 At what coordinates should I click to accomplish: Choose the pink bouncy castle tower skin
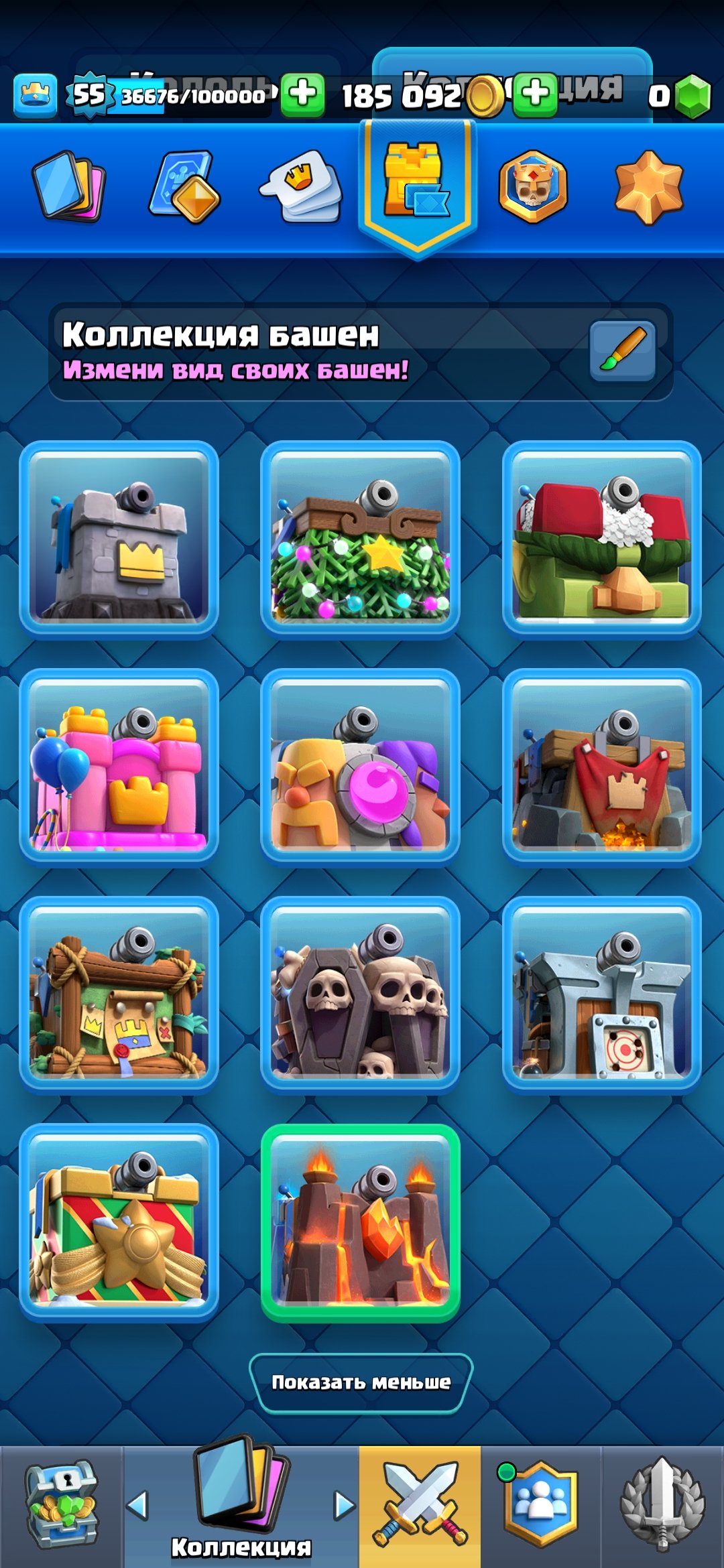[119, 767]
